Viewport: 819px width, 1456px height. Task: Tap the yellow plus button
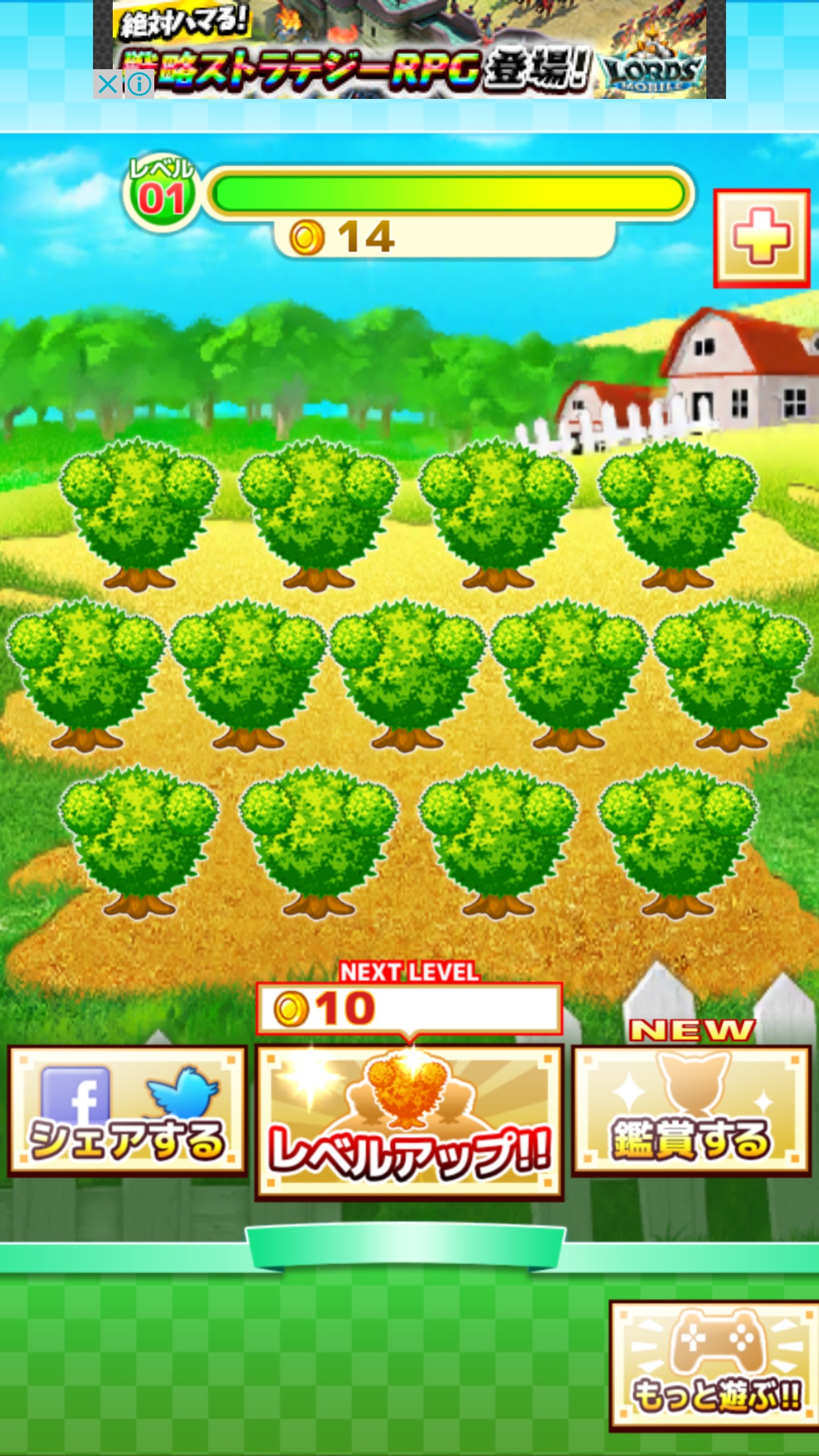(762, 239)
